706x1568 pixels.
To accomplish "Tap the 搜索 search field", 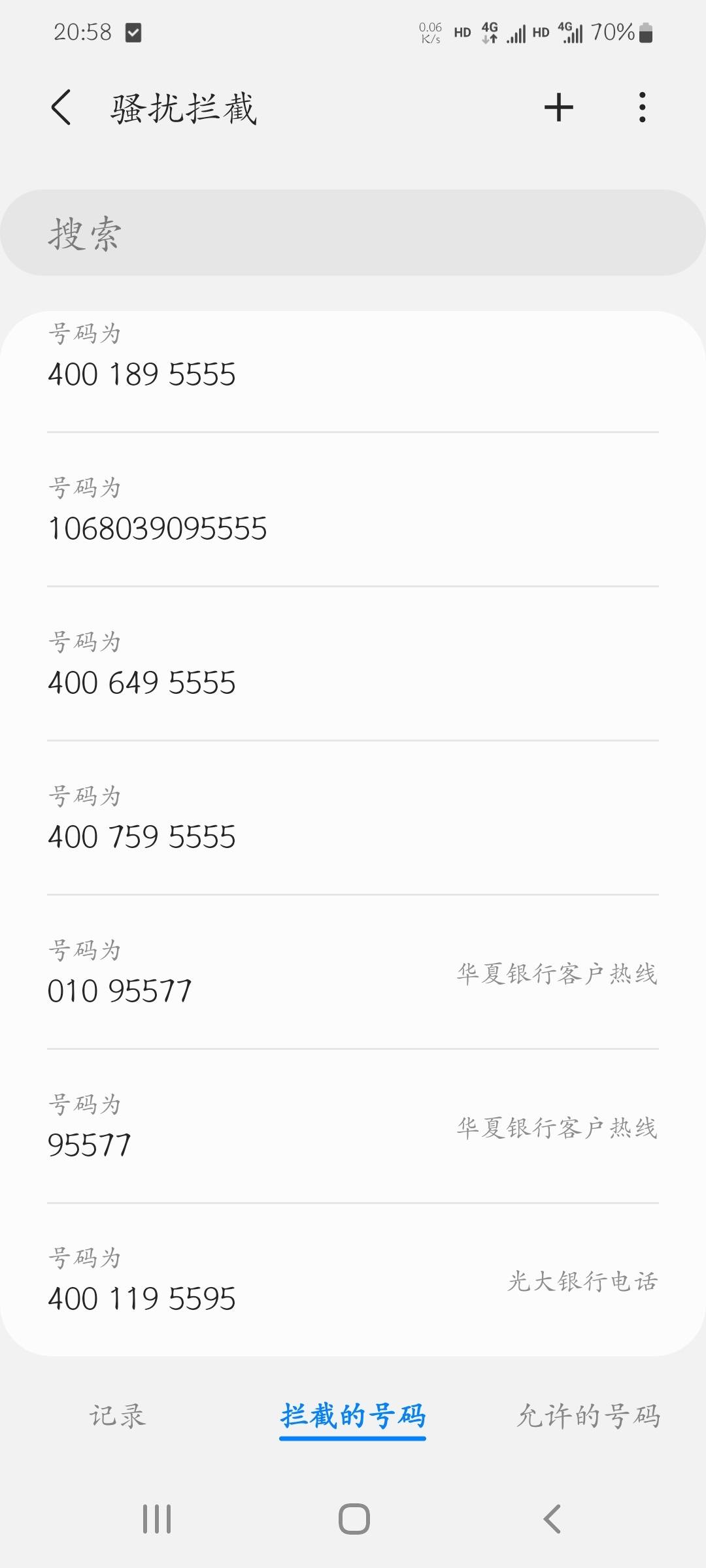I will pyautogui.click(x=353, y=233).
